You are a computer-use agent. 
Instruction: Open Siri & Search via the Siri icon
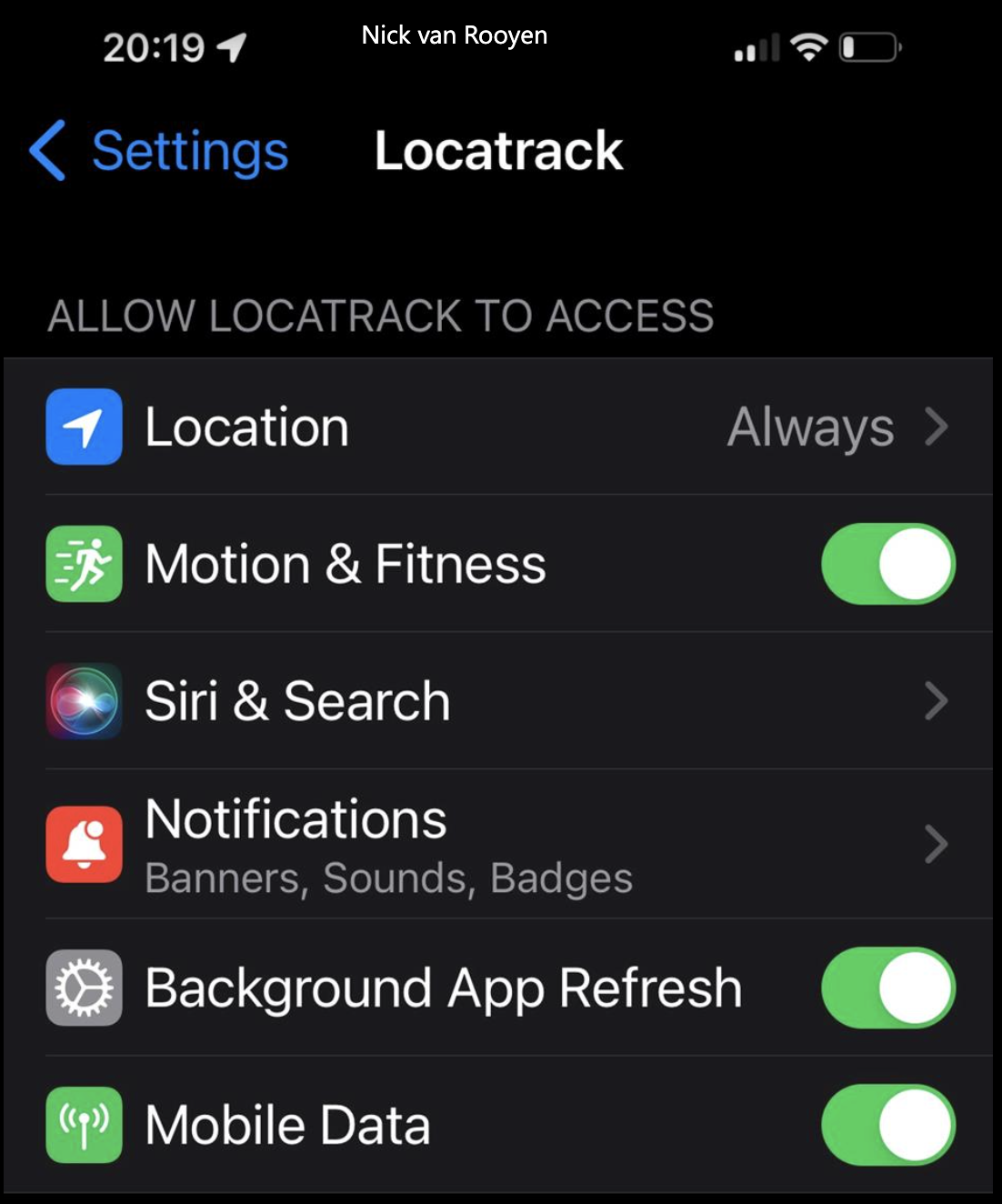pos(83,700)
